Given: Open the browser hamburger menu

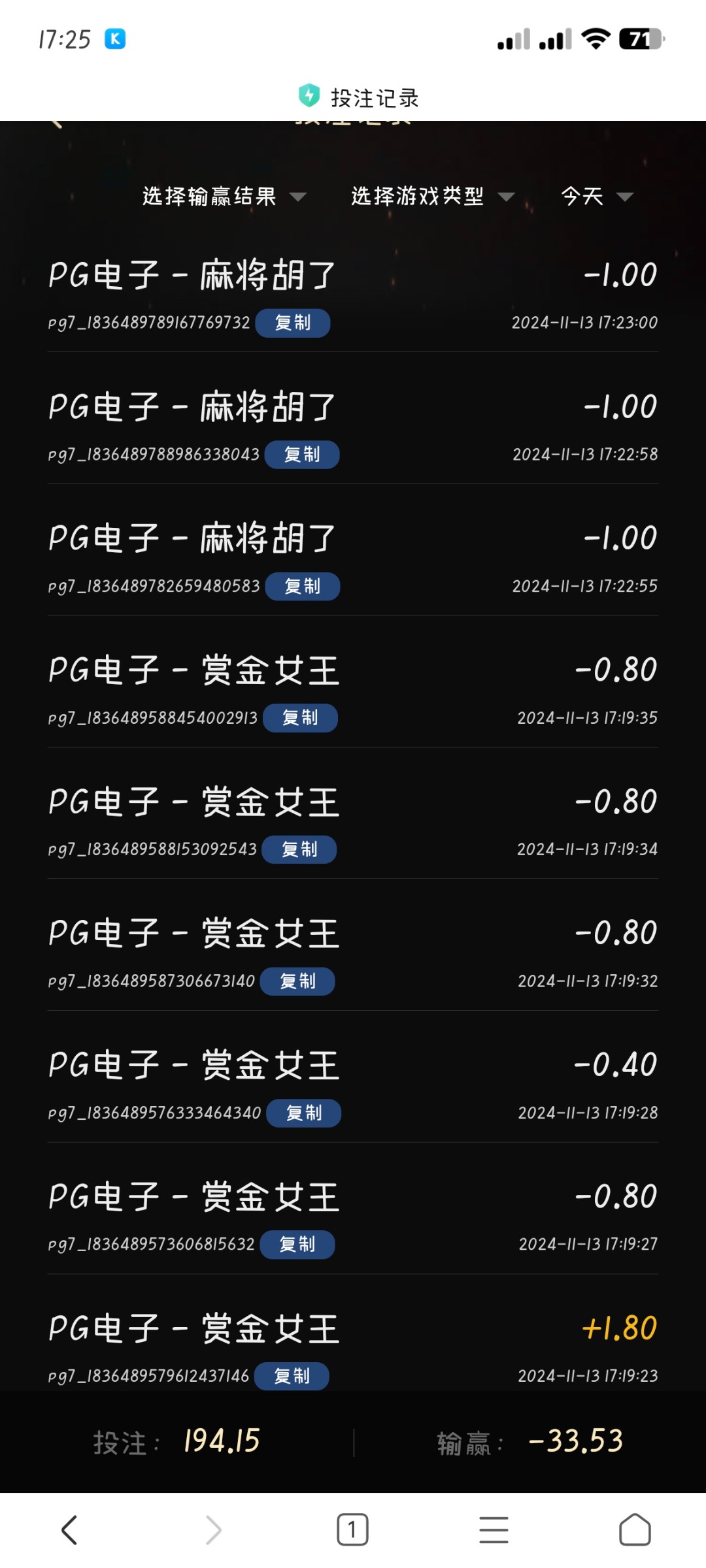Looking at the screenshot, I should [494, 1530].
